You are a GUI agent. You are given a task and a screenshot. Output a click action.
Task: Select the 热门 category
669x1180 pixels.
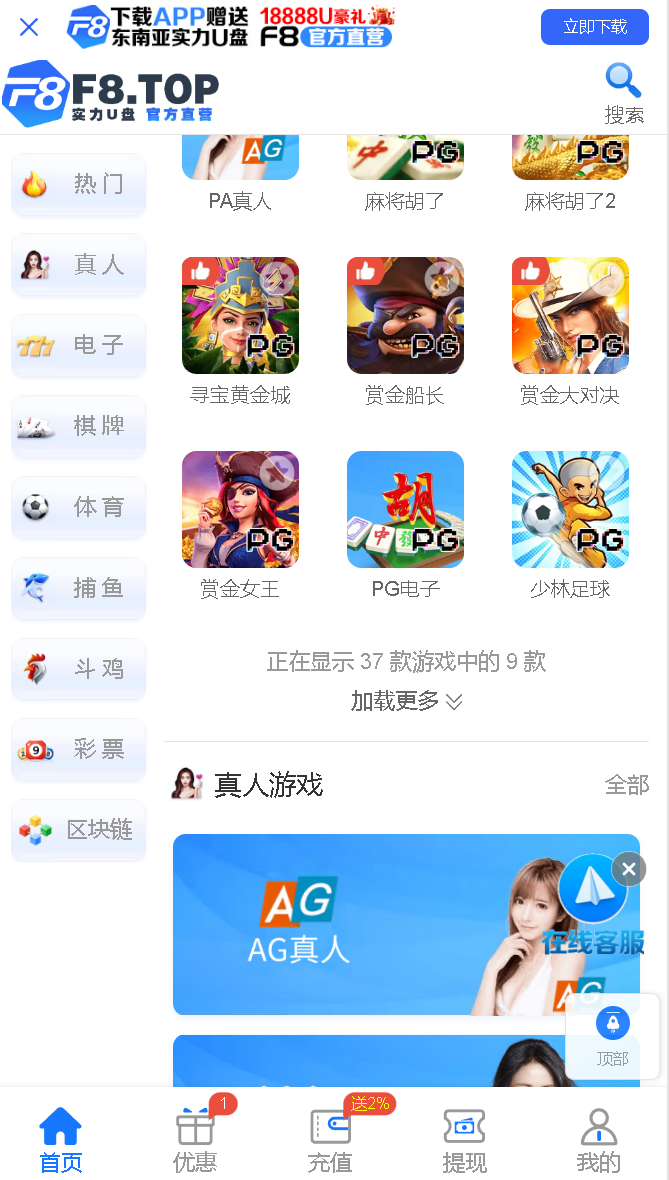click(x=79, y=184)
